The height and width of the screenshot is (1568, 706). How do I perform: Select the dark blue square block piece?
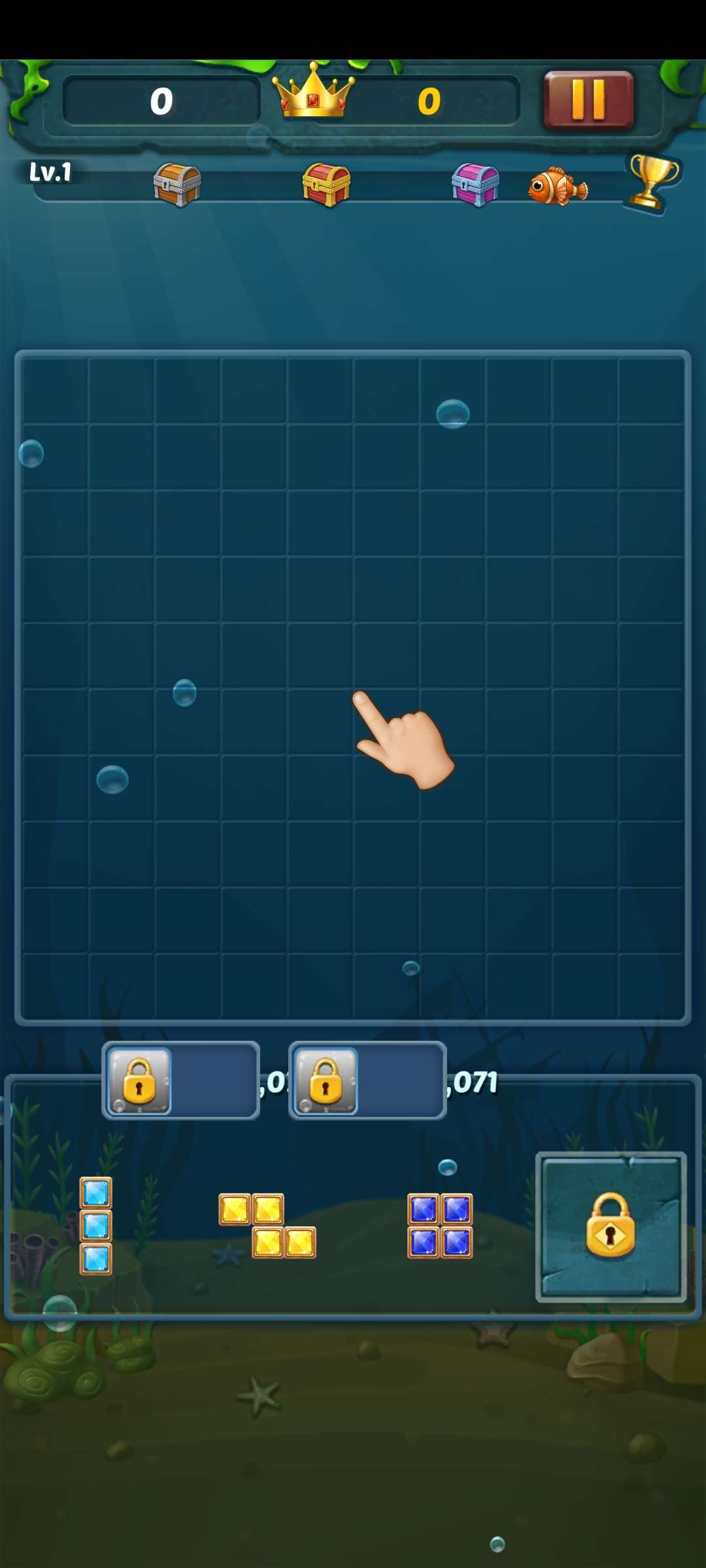click(440, 1226)
